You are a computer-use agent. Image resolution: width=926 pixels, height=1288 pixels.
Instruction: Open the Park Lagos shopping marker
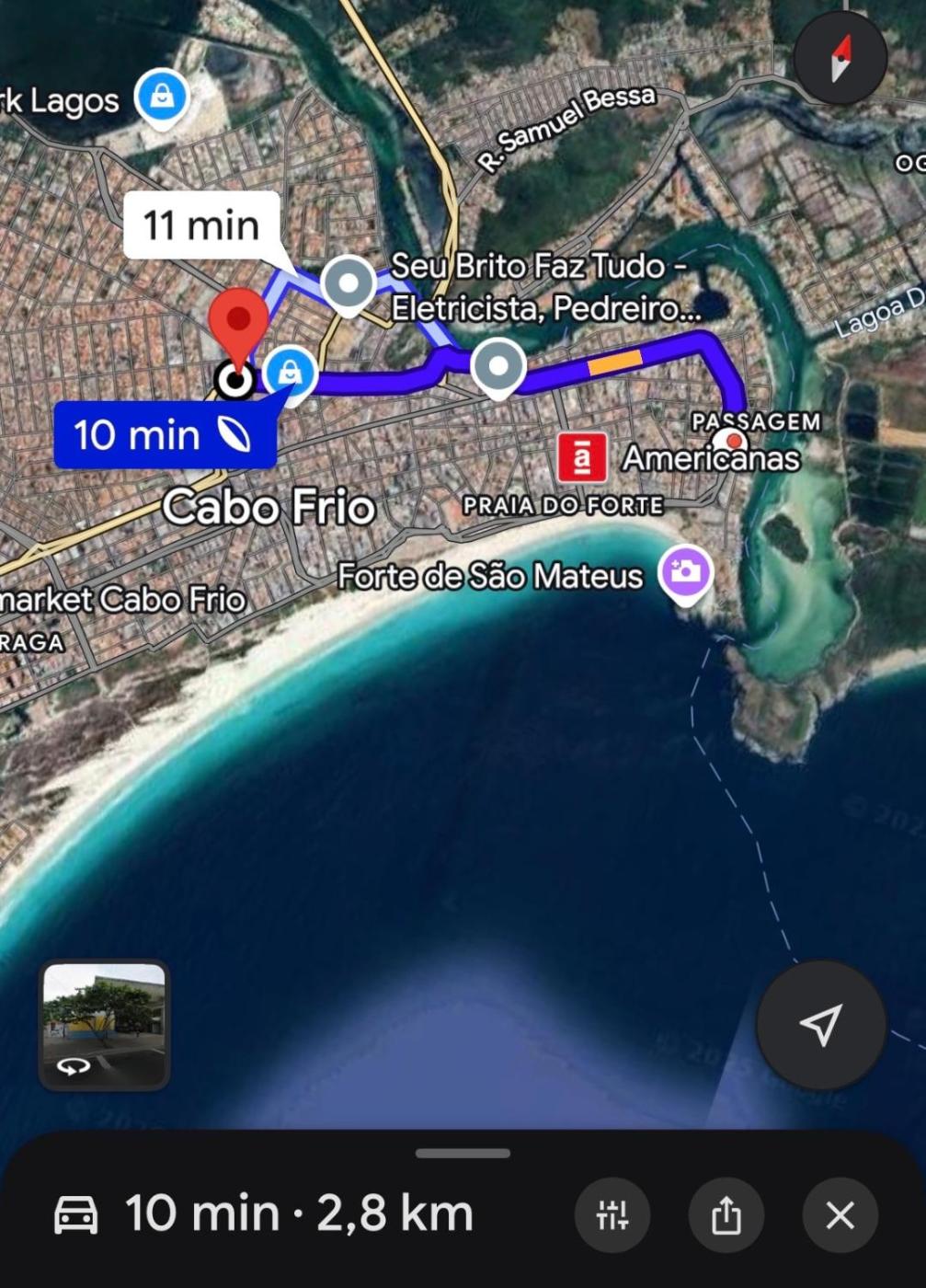click(x=162, y=96)
